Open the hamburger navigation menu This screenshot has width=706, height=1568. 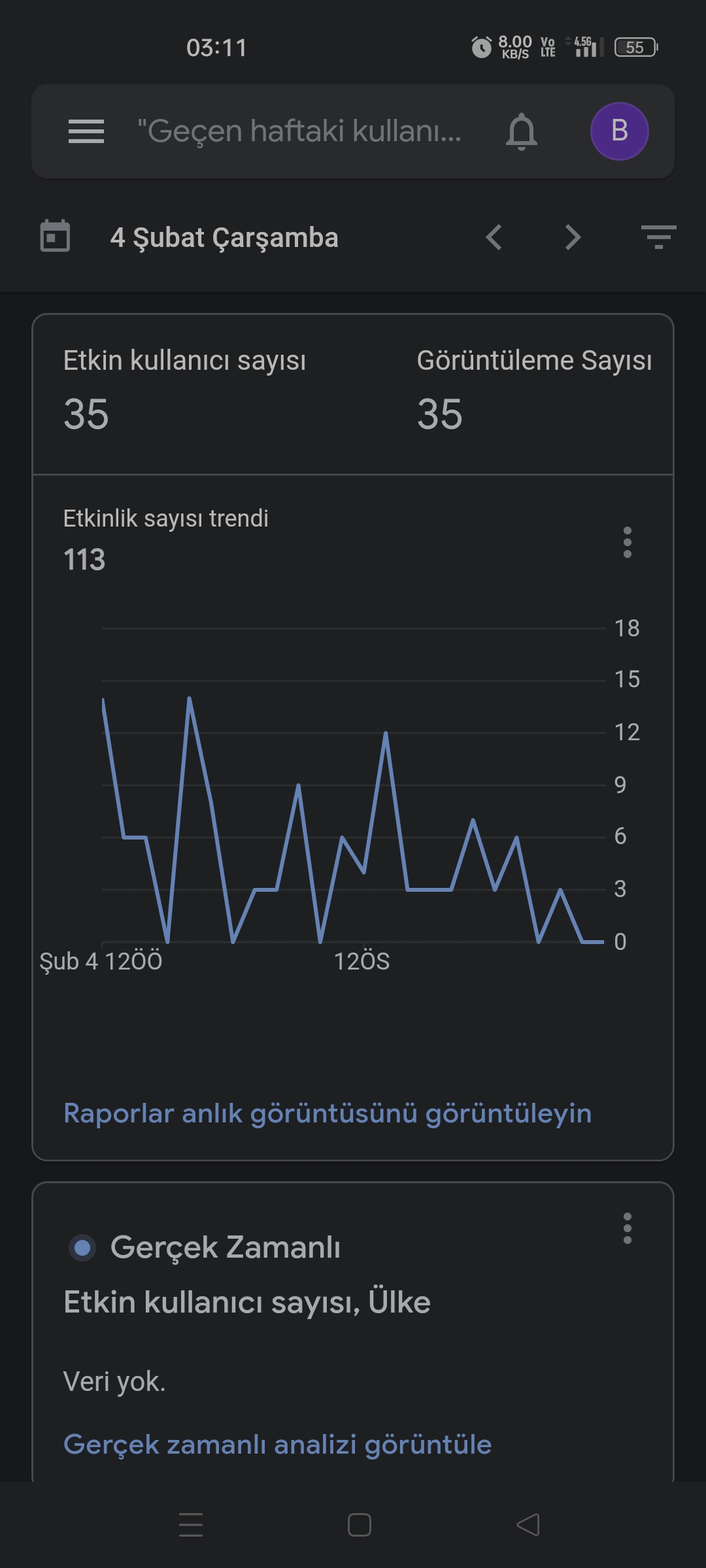coord(86,131)
